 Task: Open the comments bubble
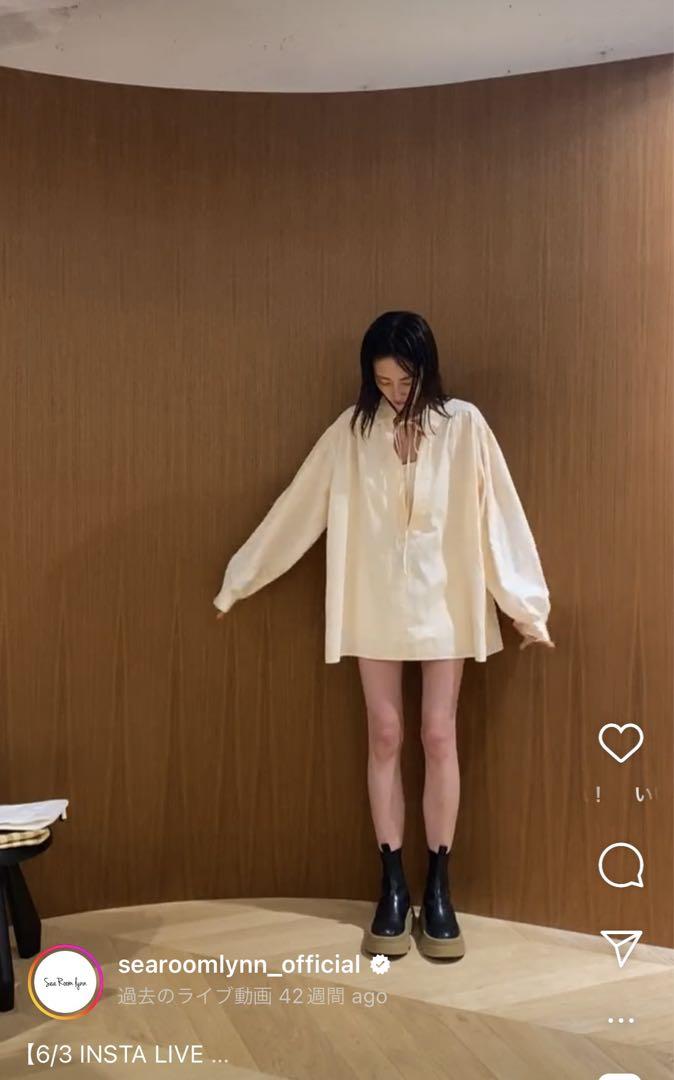(621, 865)
